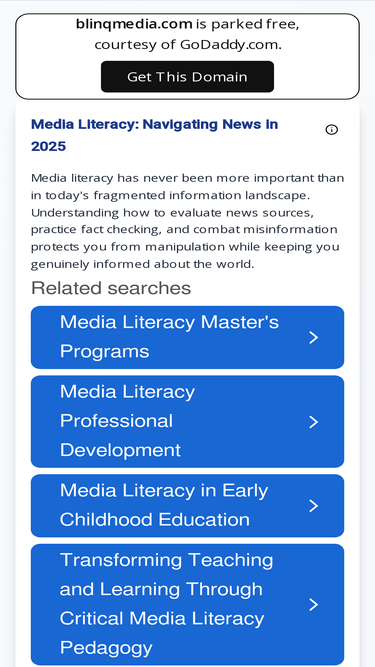Open Media Literacy in Early Childhood Education

coord(187,506)
